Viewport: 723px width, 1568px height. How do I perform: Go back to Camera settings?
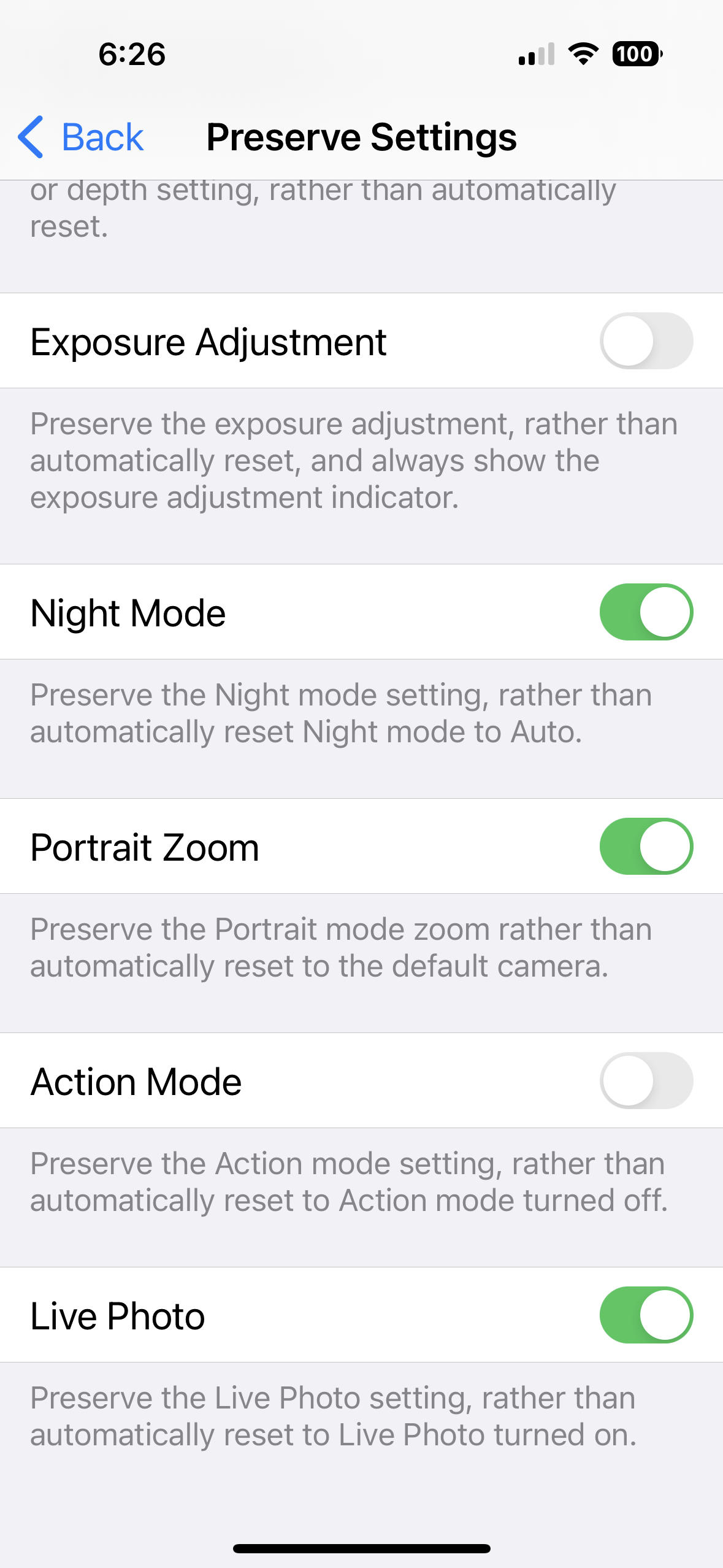(81, 137)
